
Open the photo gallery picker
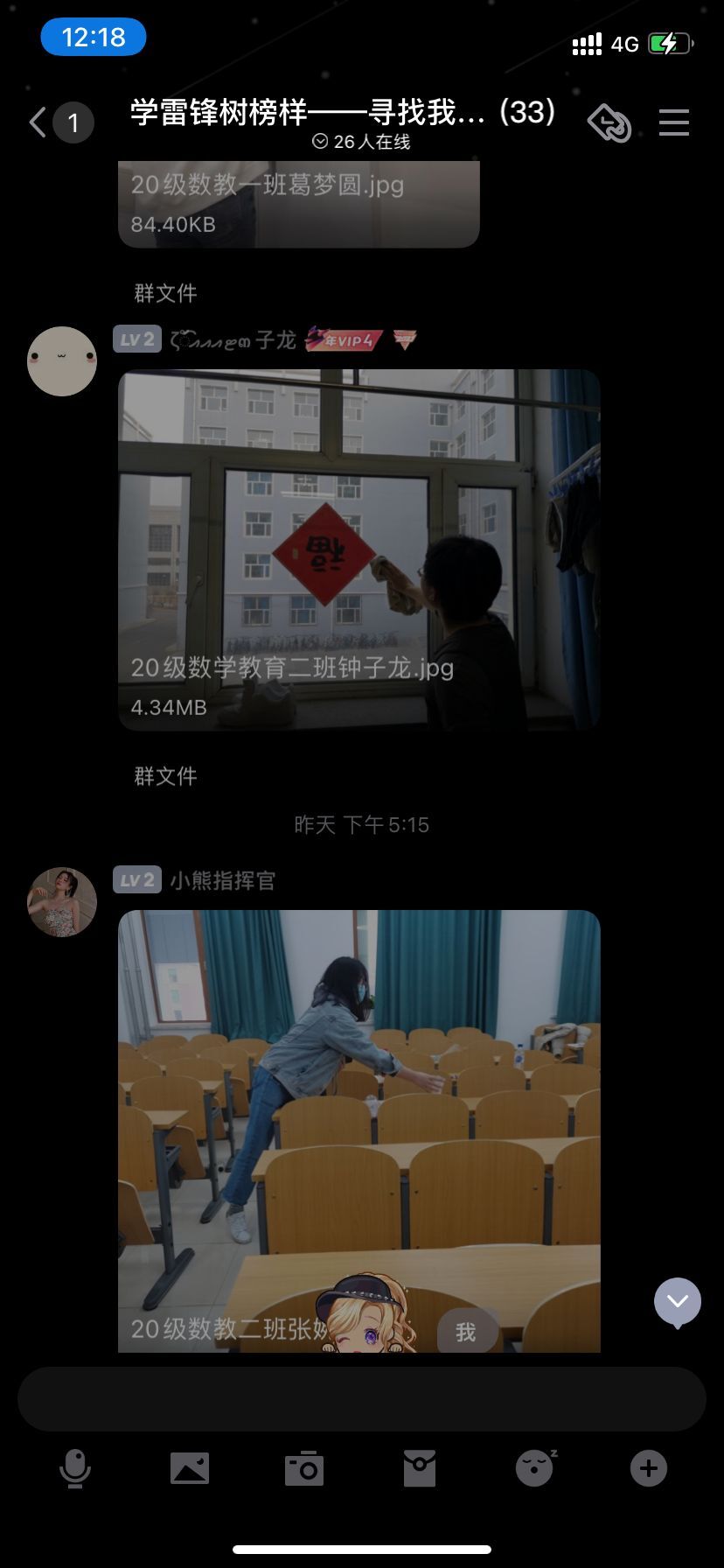tap(190, 1468)
